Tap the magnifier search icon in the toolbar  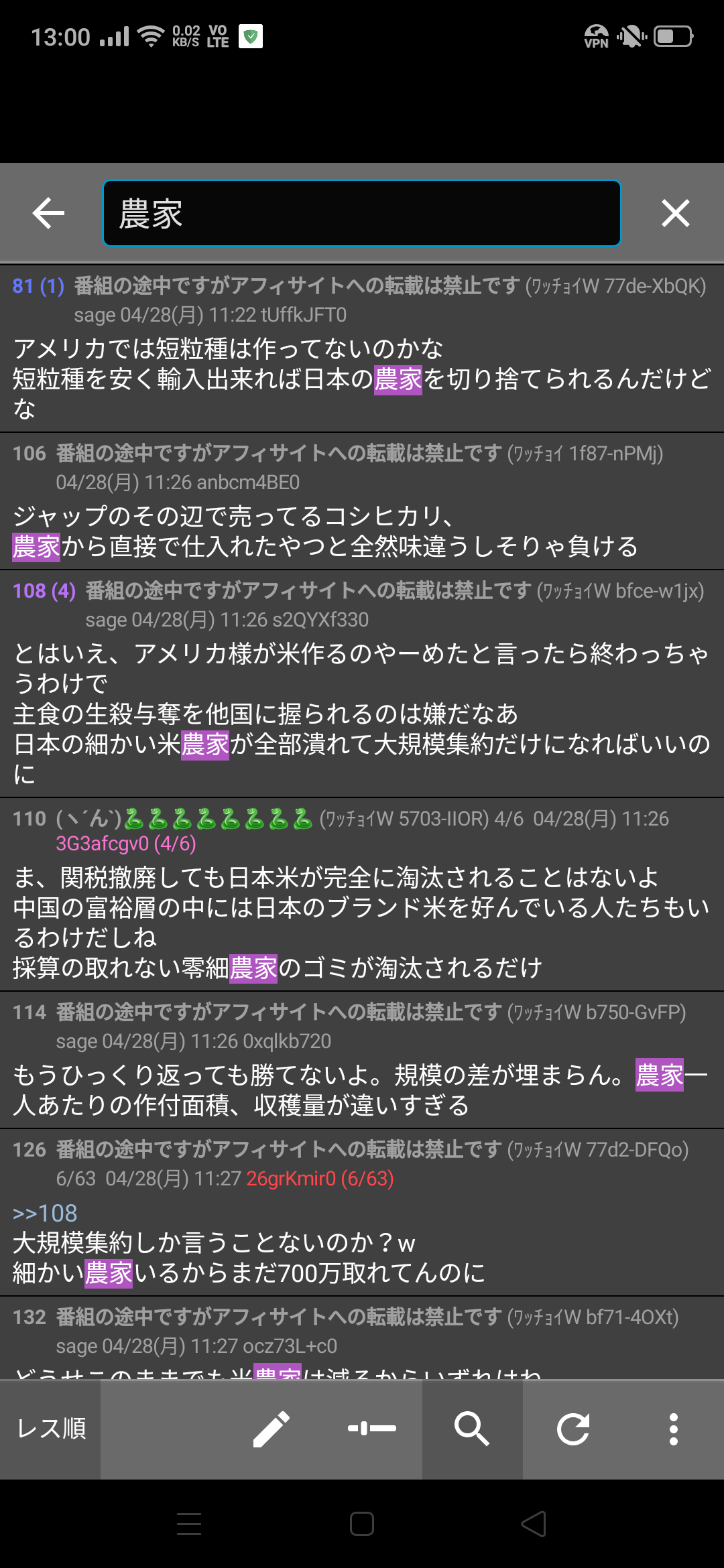(472, 1429)
